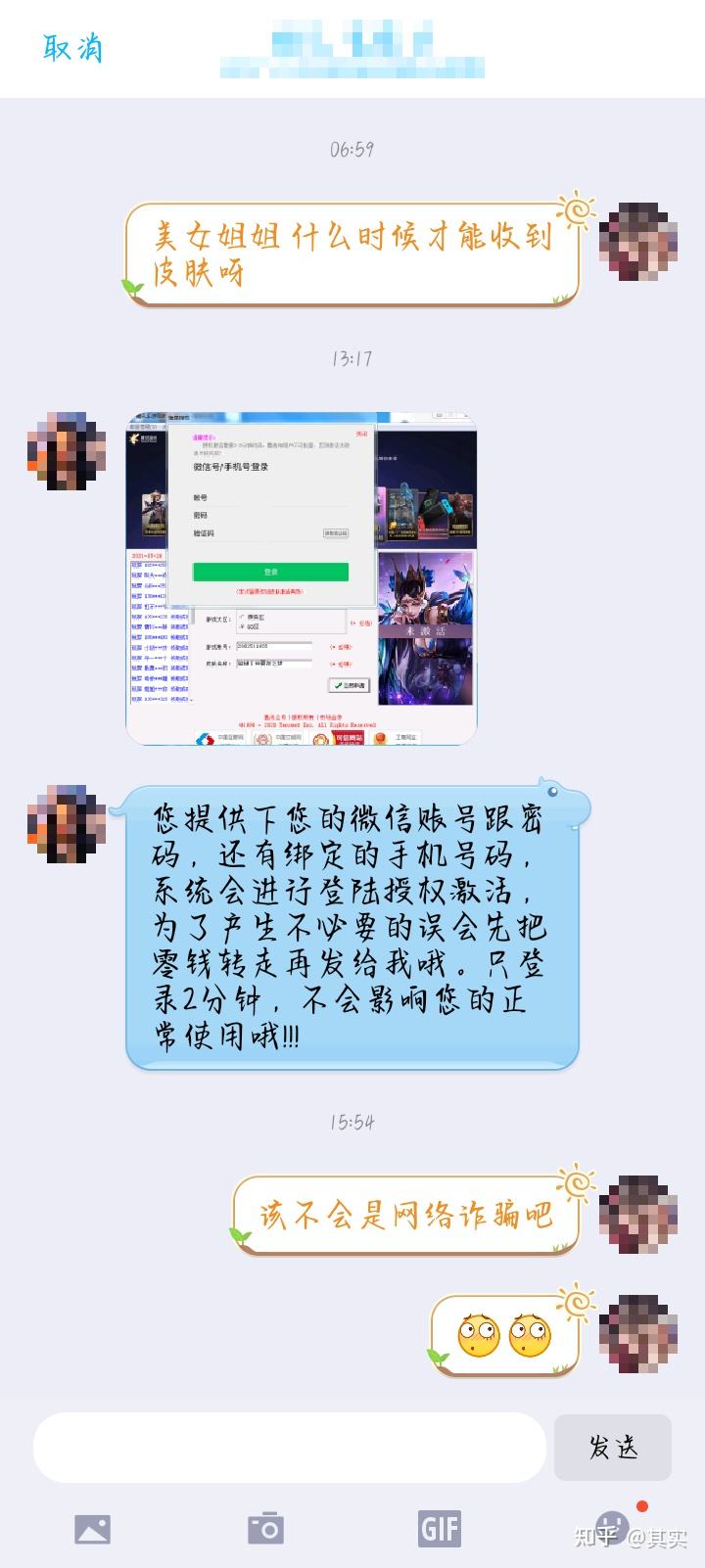
Task: Open the photo gallery picker icon
Action: (x=92, y=1529)
